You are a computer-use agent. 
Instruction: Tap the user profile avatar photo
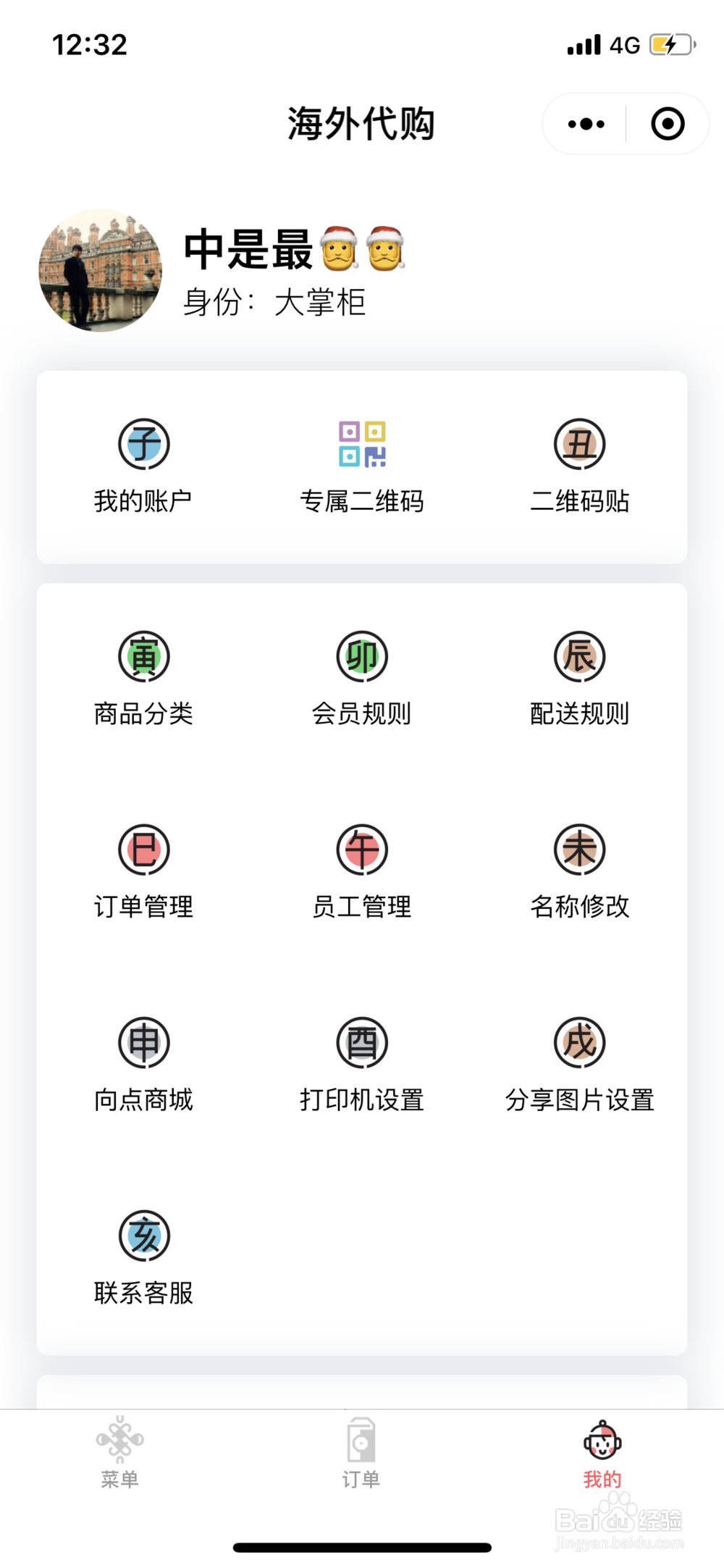click(100, 270)
